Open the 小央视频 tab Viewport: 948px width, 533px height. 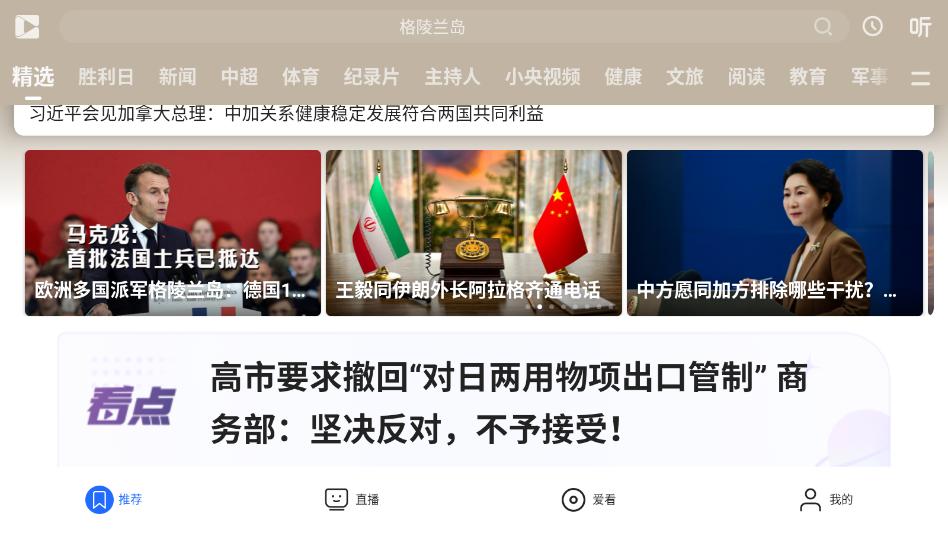[x=542, y=77]
